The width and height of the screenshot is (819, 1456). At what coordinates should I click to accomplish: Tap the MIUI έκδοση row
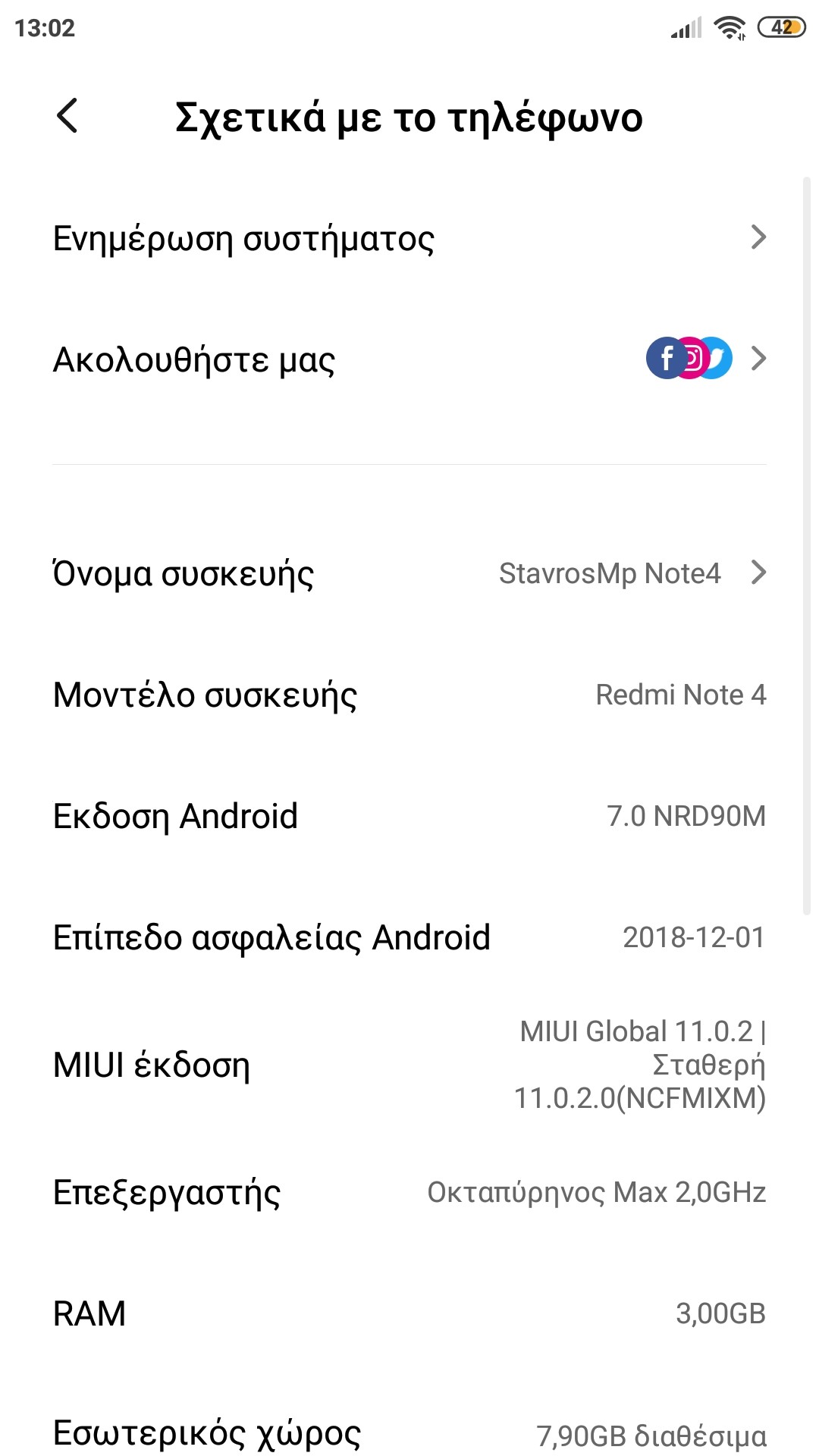coord(409,1065)
